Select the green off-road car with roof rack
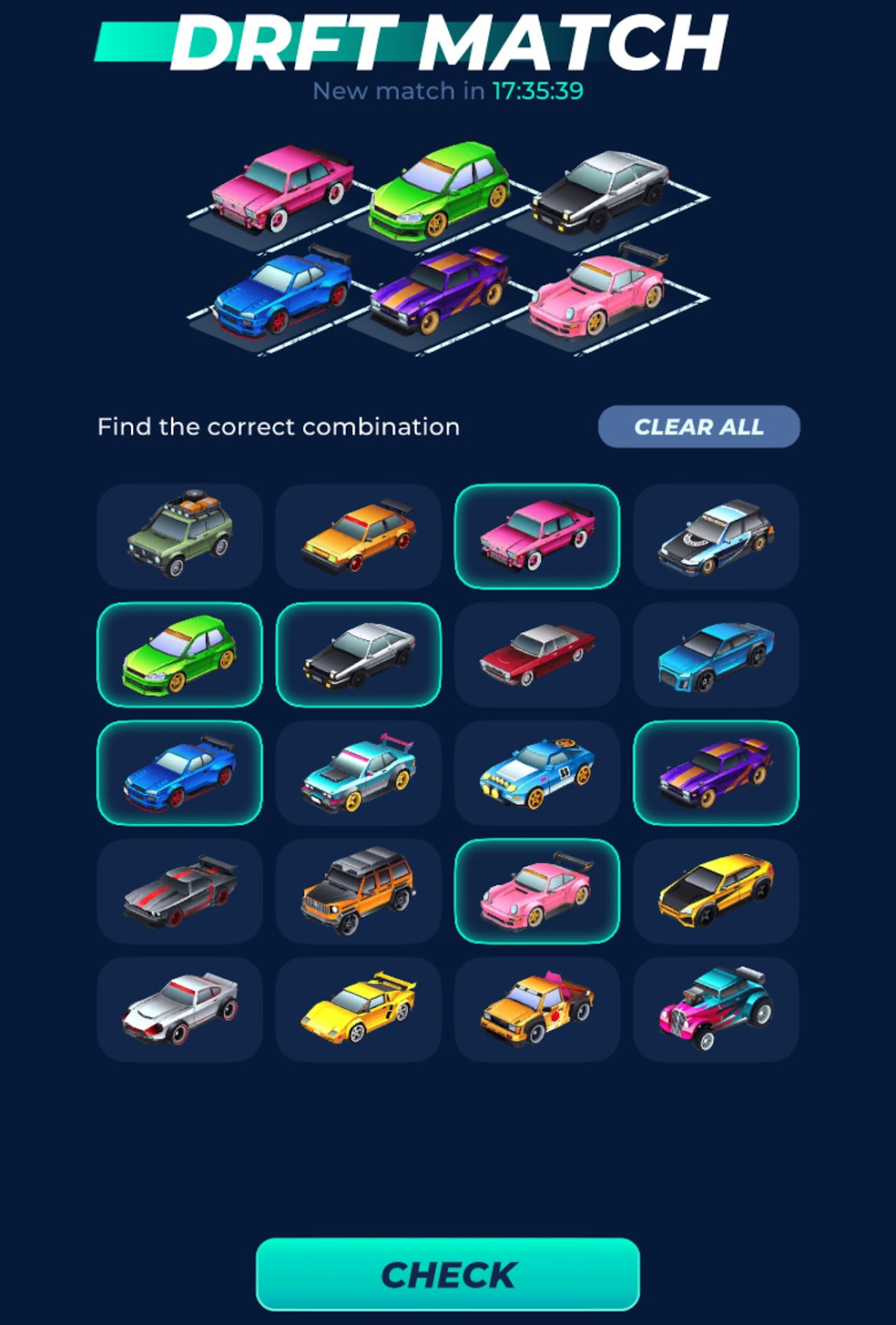 [180, 536]
